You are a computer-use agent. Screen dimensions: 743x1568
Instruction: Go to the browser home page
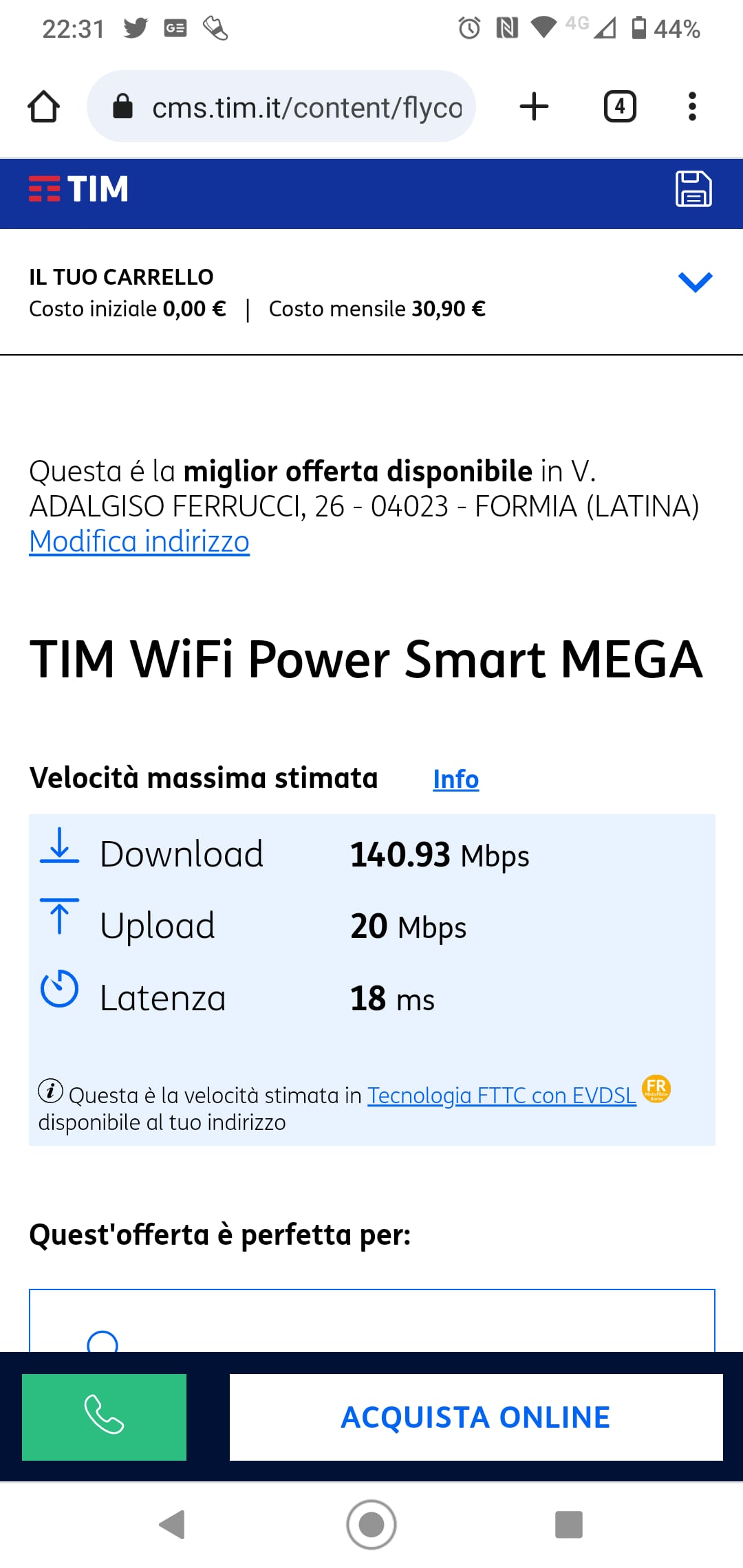point(44,107)
